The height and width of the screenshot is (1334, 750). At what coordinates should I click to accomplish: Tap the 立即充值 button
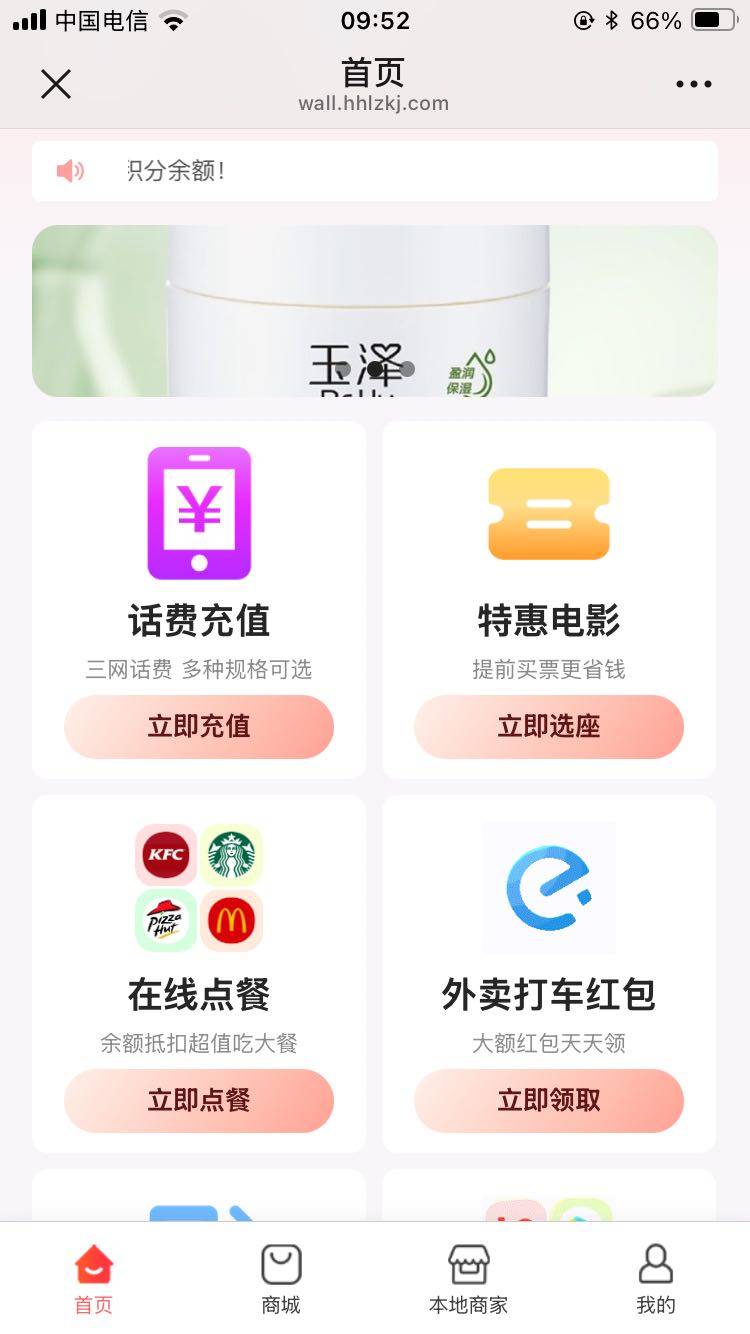click(x=199, y=727)
